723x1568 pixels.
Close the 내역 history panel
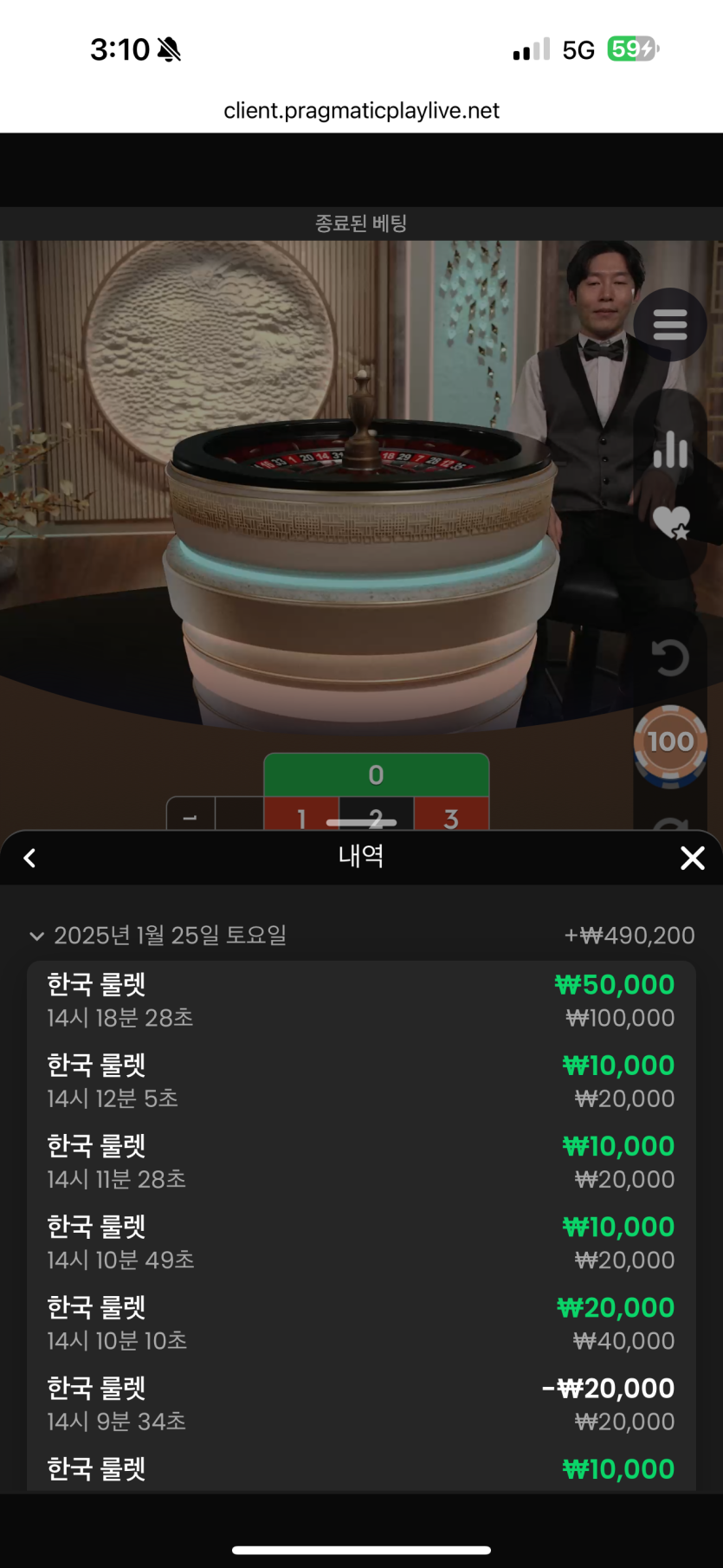tap(692, 858)
